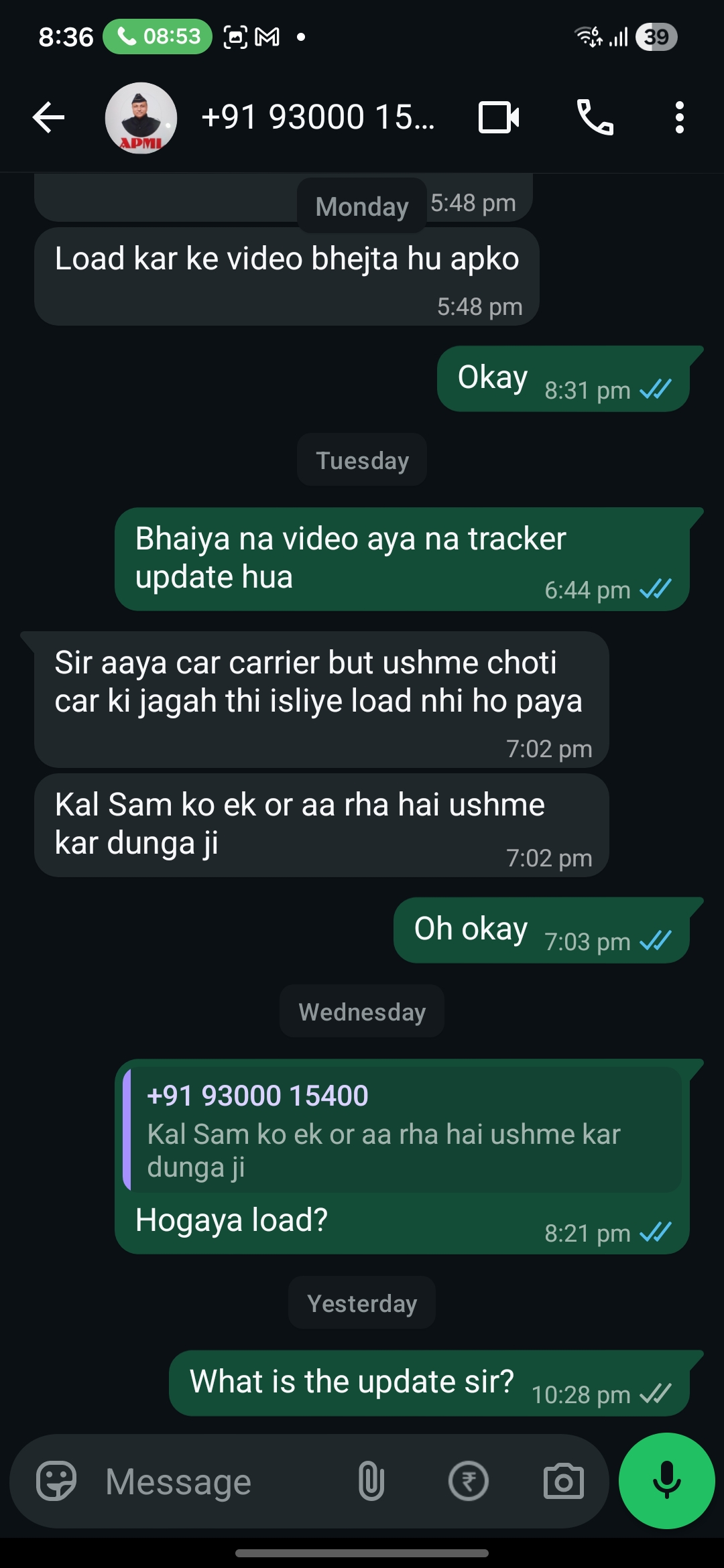The image size is (724, 1568).
Task: Open the rupee payment option
Action: (x=468, y=1481)
